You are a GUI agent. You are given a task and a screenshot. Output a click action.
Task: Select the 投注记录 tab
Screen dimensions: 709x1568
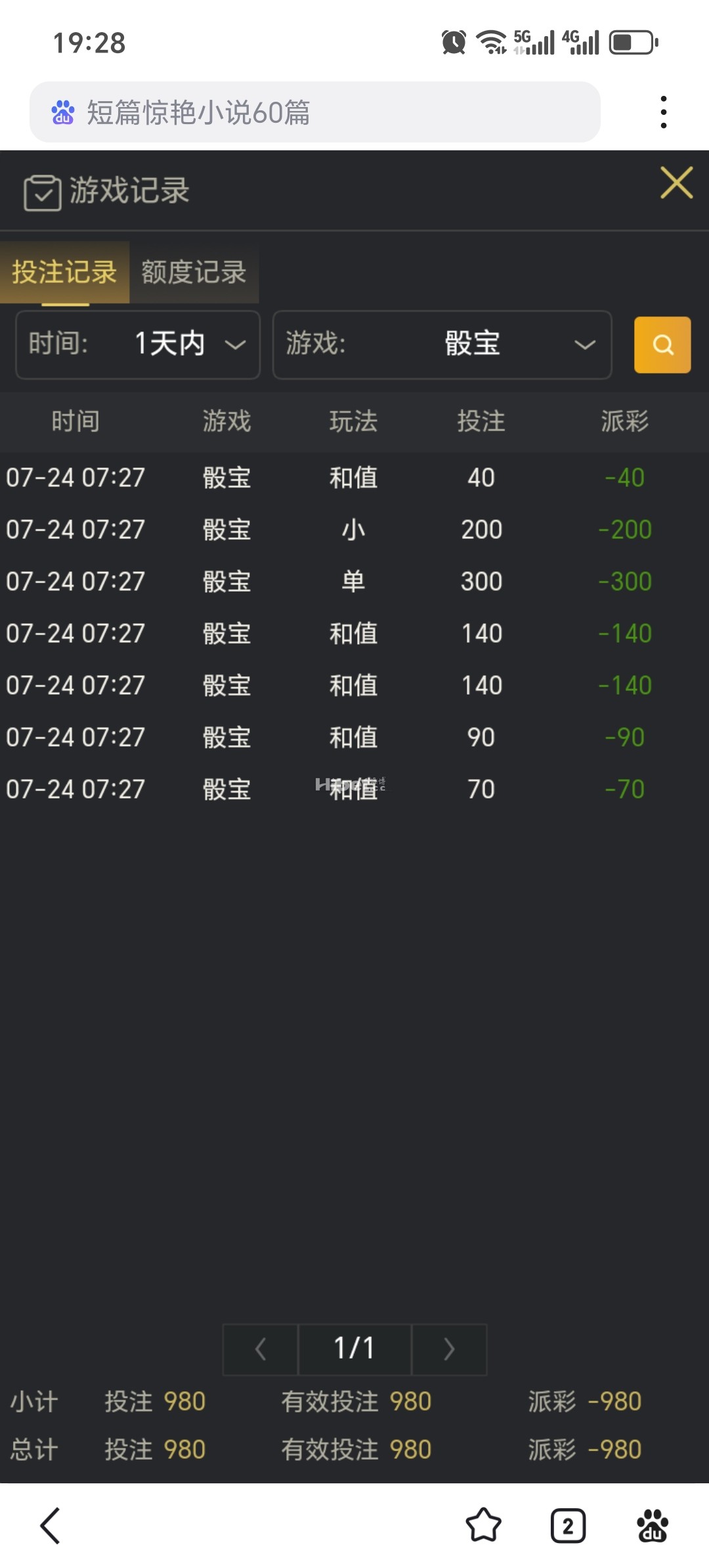(64, 273)
